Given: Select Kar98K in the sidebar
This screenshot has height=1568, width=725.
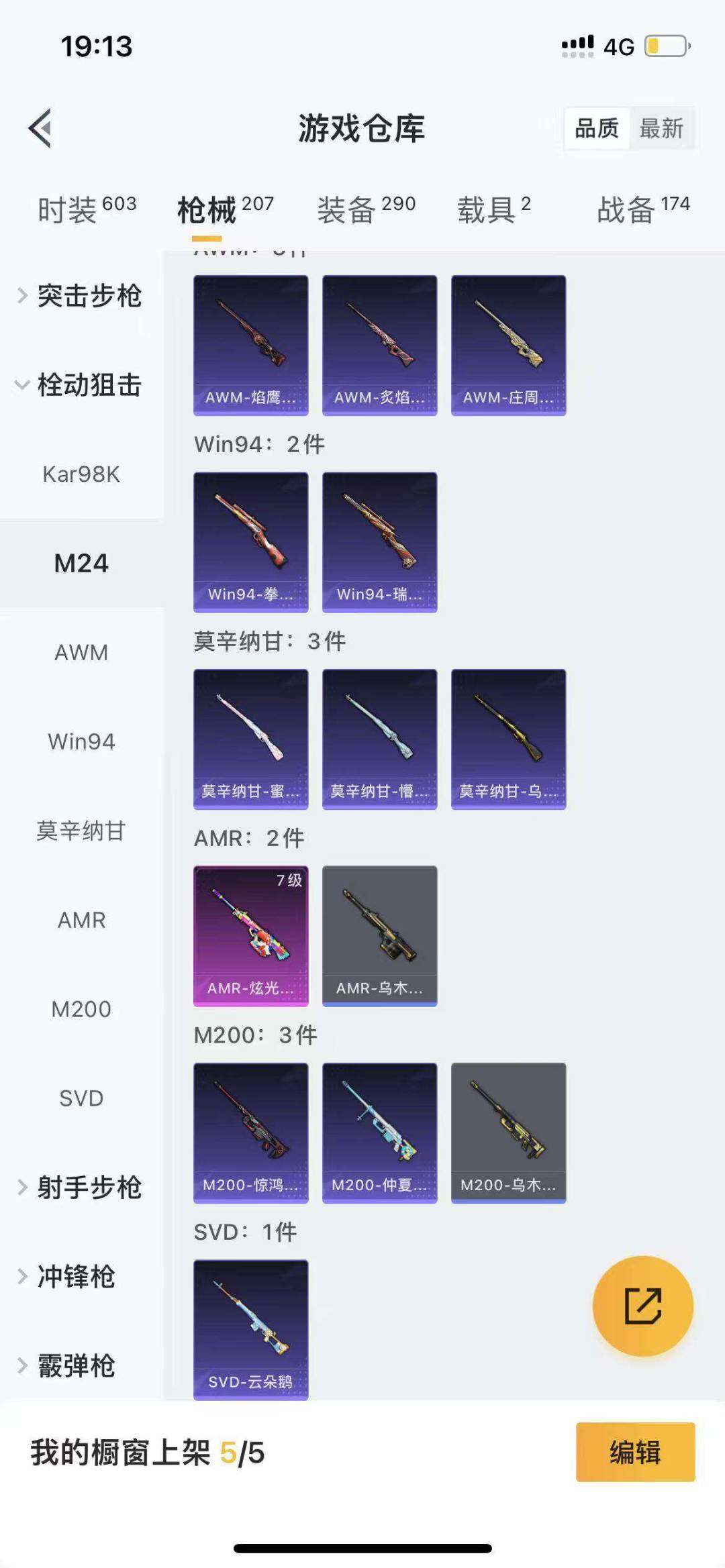Looking at the screenshot, I should 82,474.
